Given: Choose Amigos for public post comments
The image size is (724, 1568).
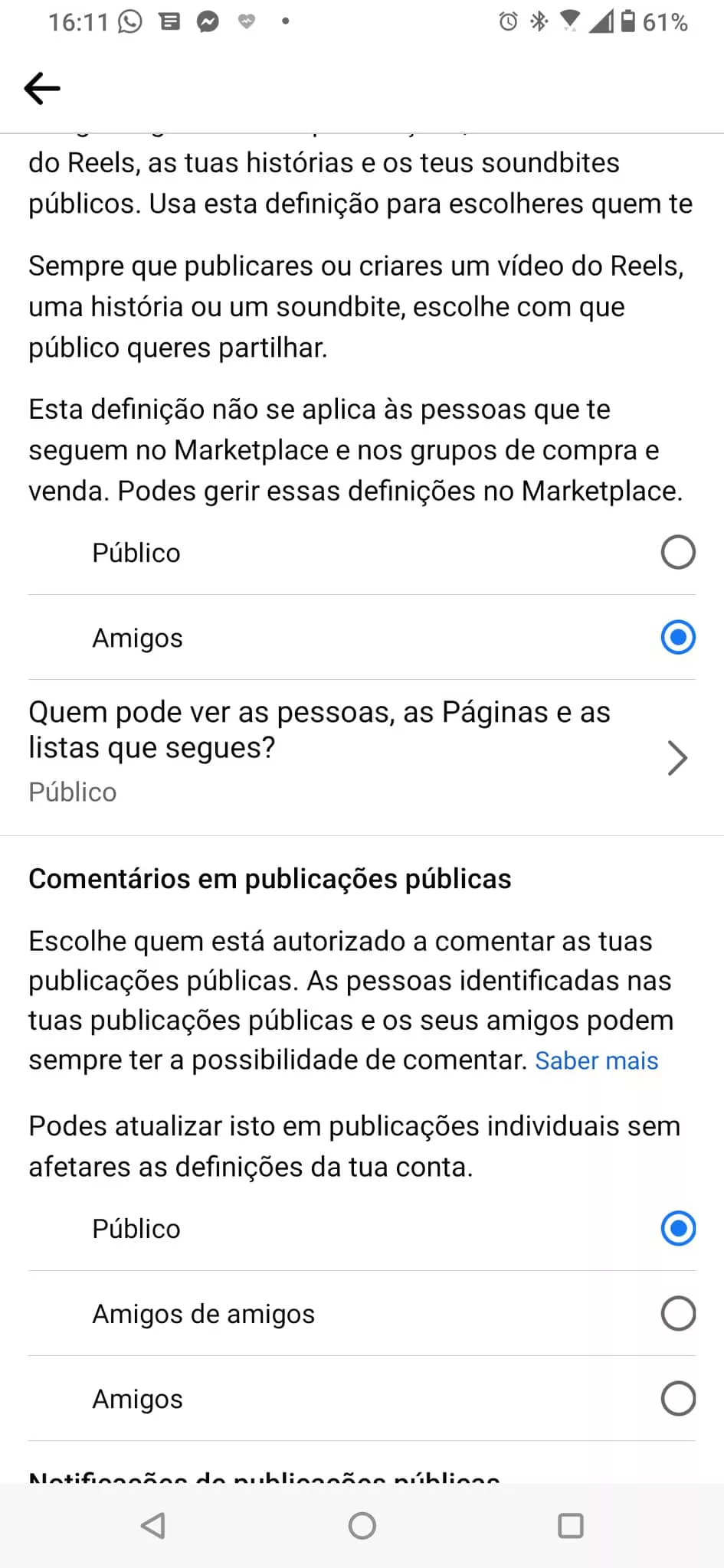Looking at the screenshot, I should point(362,1399).
